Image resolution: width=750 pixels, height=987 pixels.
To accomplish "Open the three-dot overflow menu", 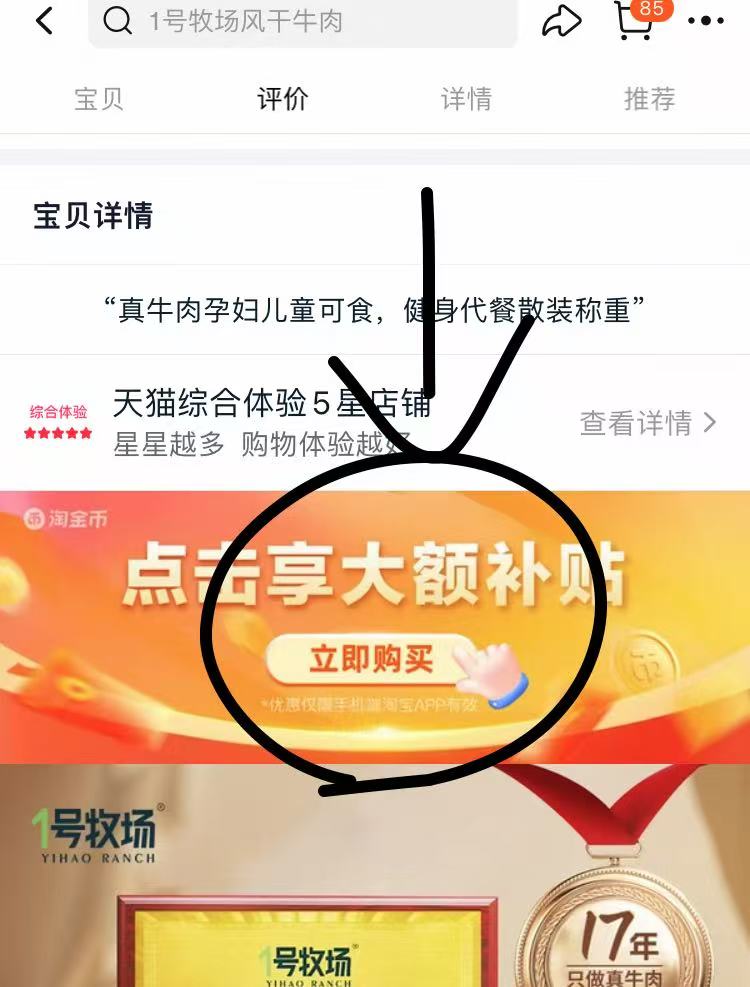I will (706, 20).
